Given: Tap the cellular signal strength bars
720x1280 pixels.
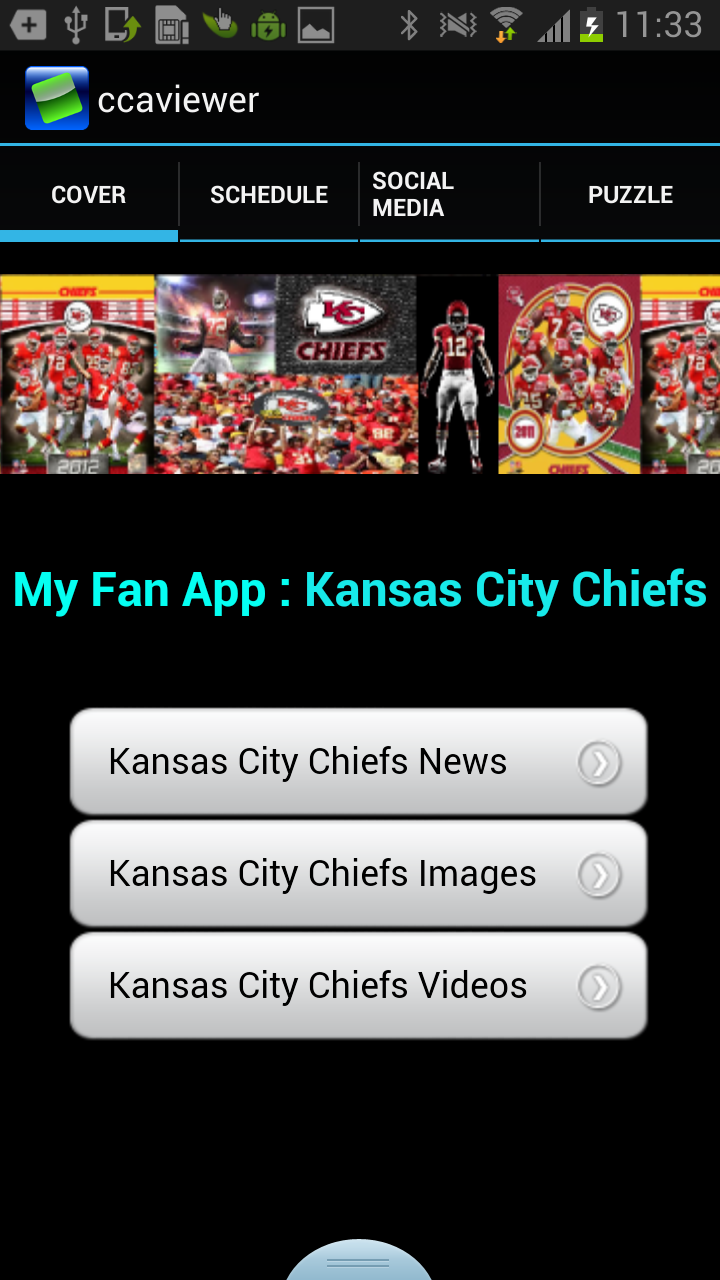Looking at the screenshot, I should [553, 25].
